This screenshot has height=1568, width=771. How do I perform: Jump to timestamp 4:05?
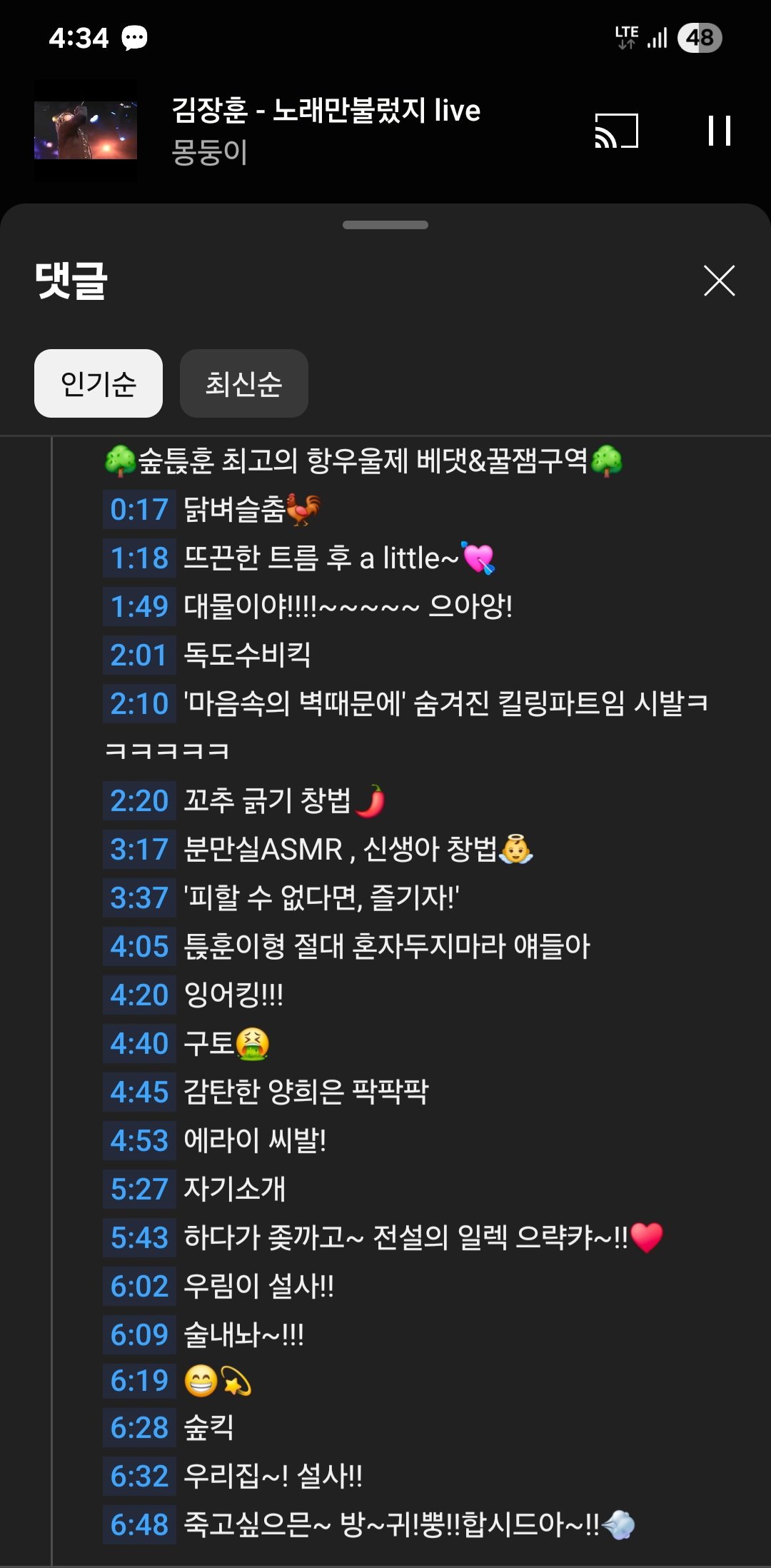point(139,947)
